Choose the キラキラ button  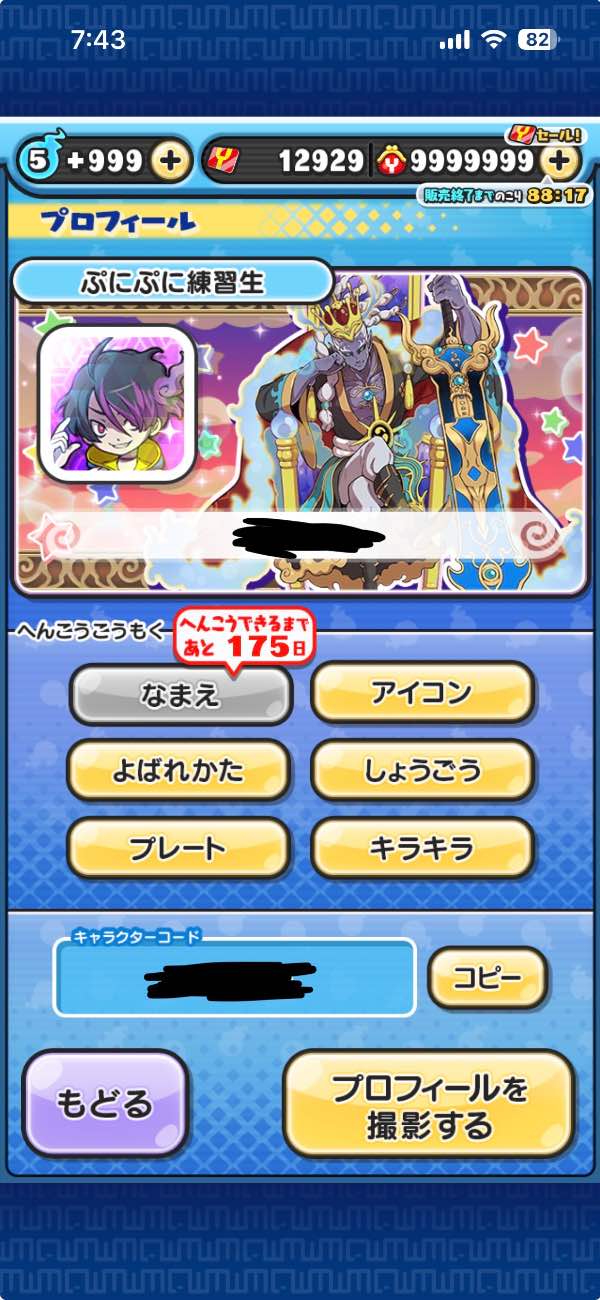click(422, 849)
